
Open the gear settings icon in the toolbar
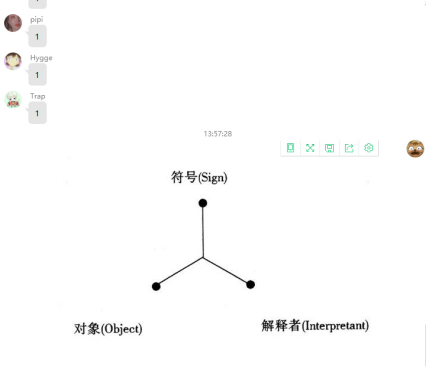coord(368,148)
